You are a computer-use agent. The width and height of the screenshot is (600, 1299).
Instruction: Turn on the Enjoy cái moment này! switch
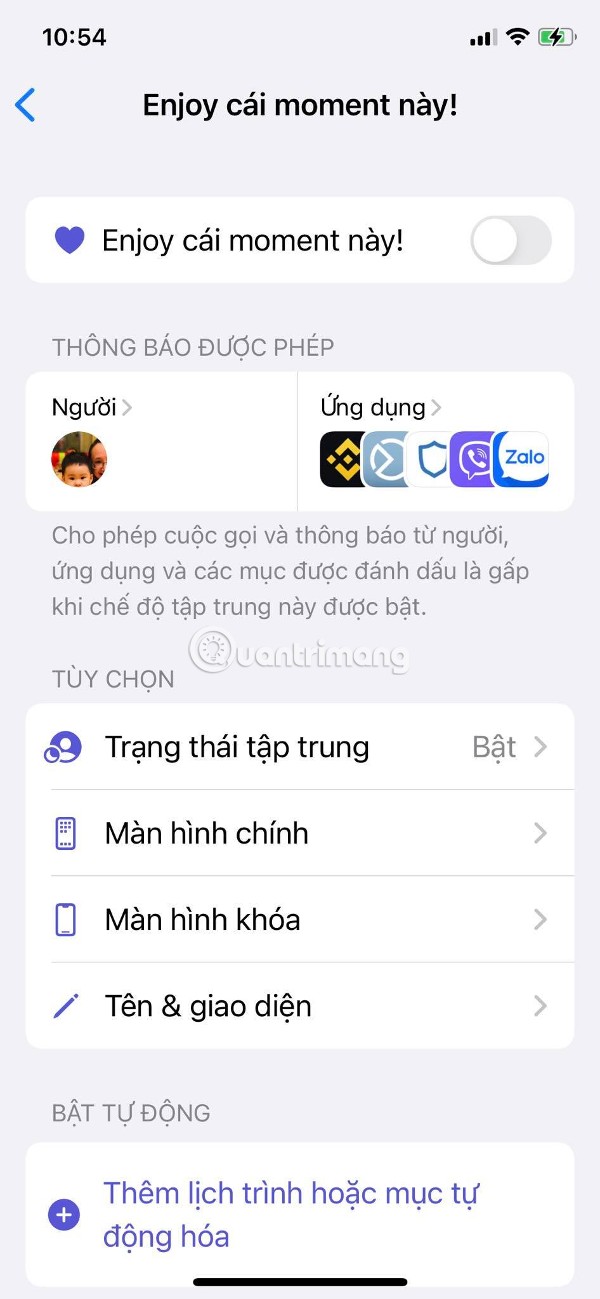coord(510,241)
